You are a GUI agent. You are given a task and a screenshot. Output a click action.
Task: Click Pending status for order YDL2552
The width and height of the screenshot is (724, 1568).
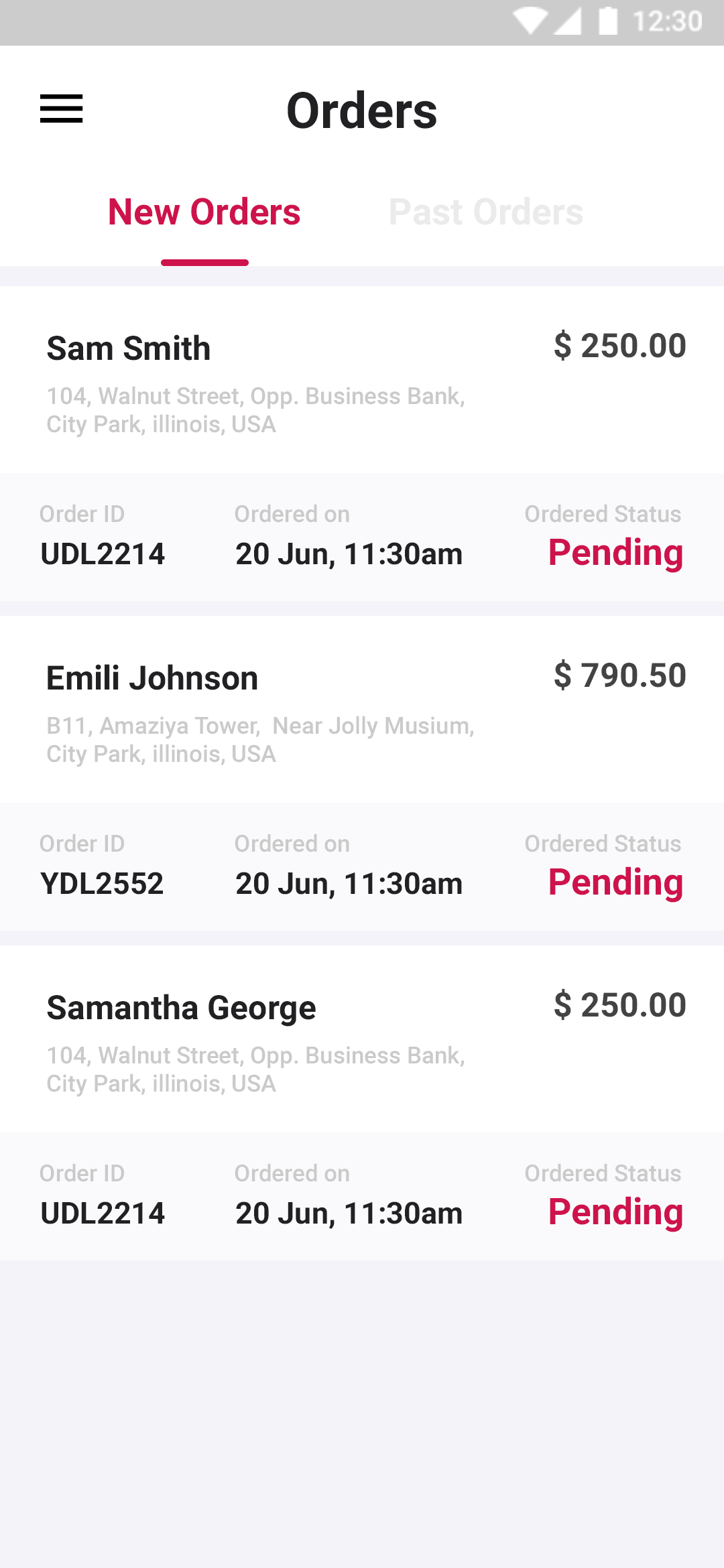[615, 883]
